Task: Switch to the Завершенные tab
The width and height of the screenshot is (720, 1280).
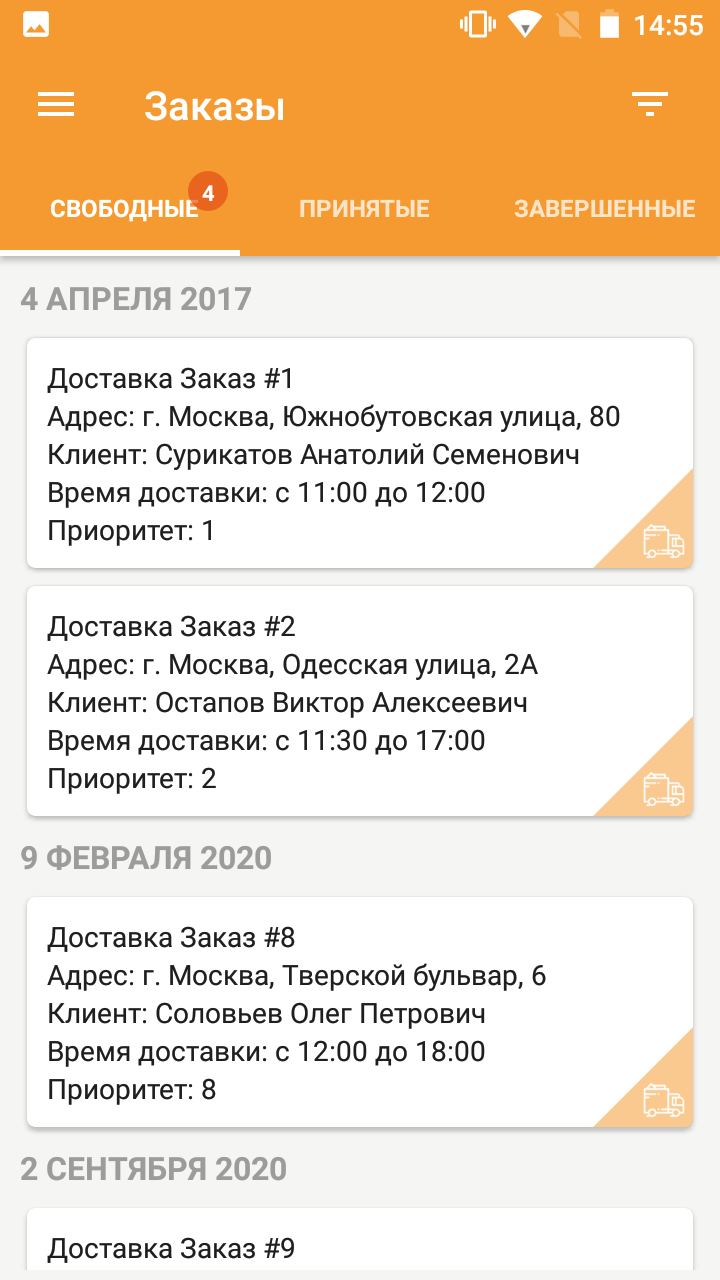Action: pos(604,209)
